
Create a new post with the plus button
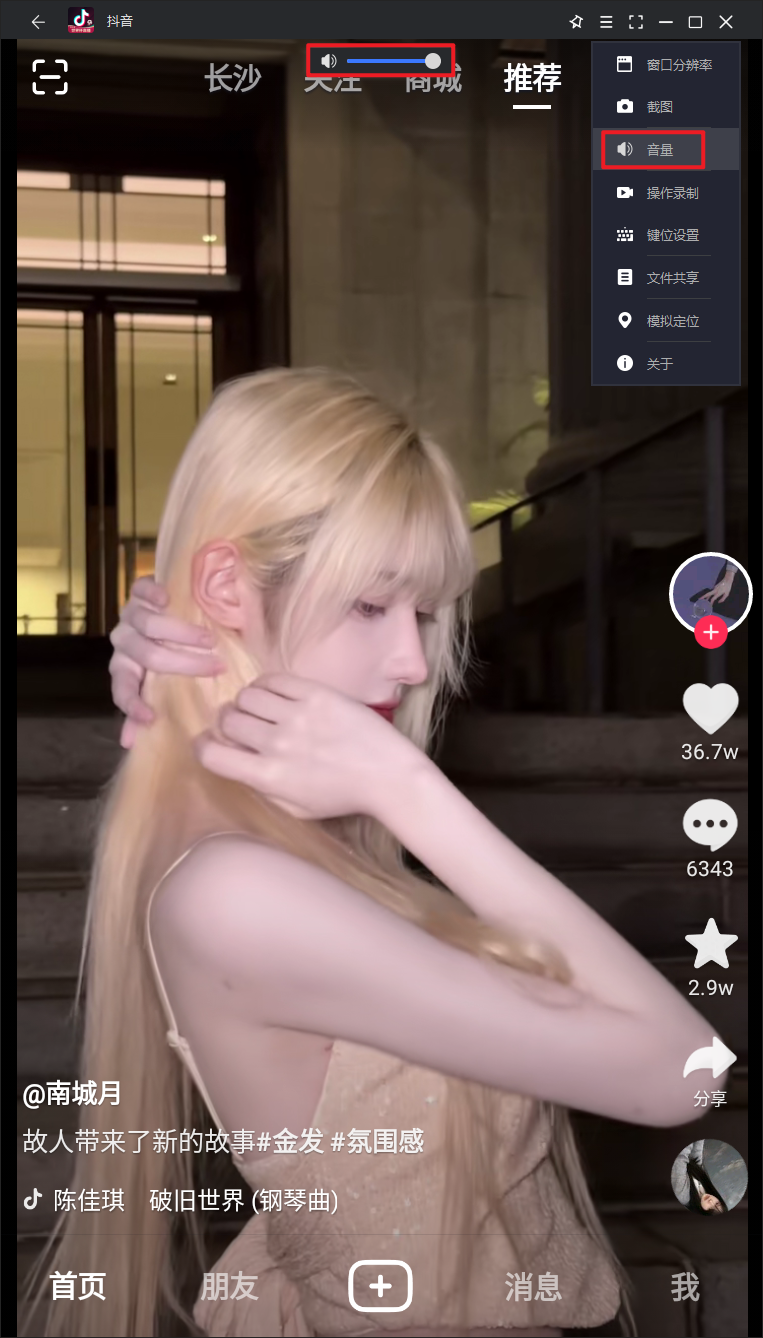tap(380, 1286)
